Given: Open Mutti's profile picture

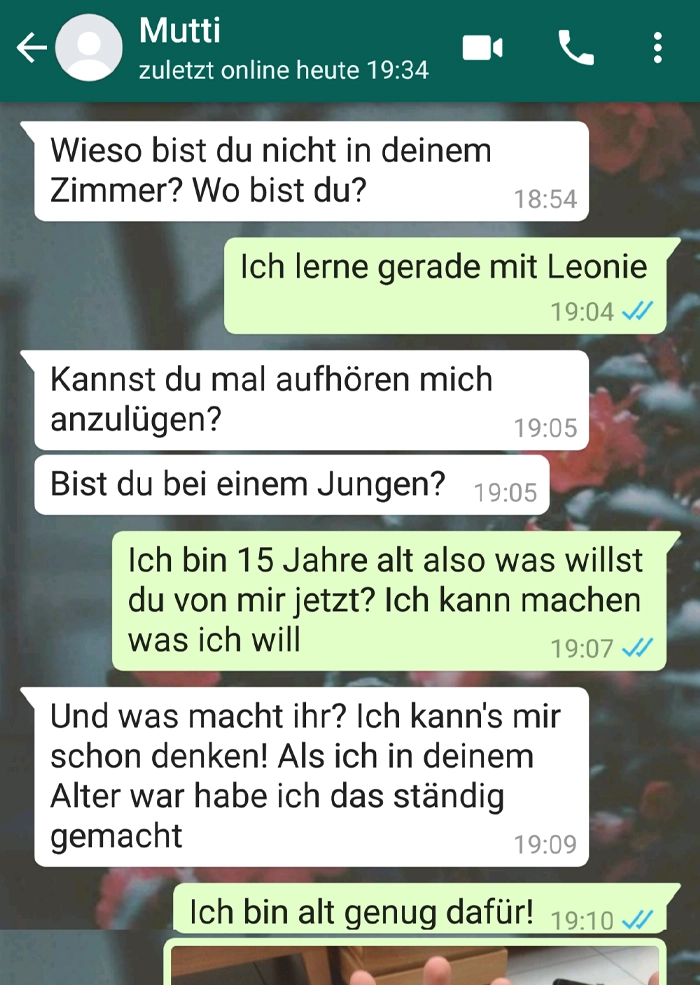Looking at the screenshot, I should click(x=89, y=48).
